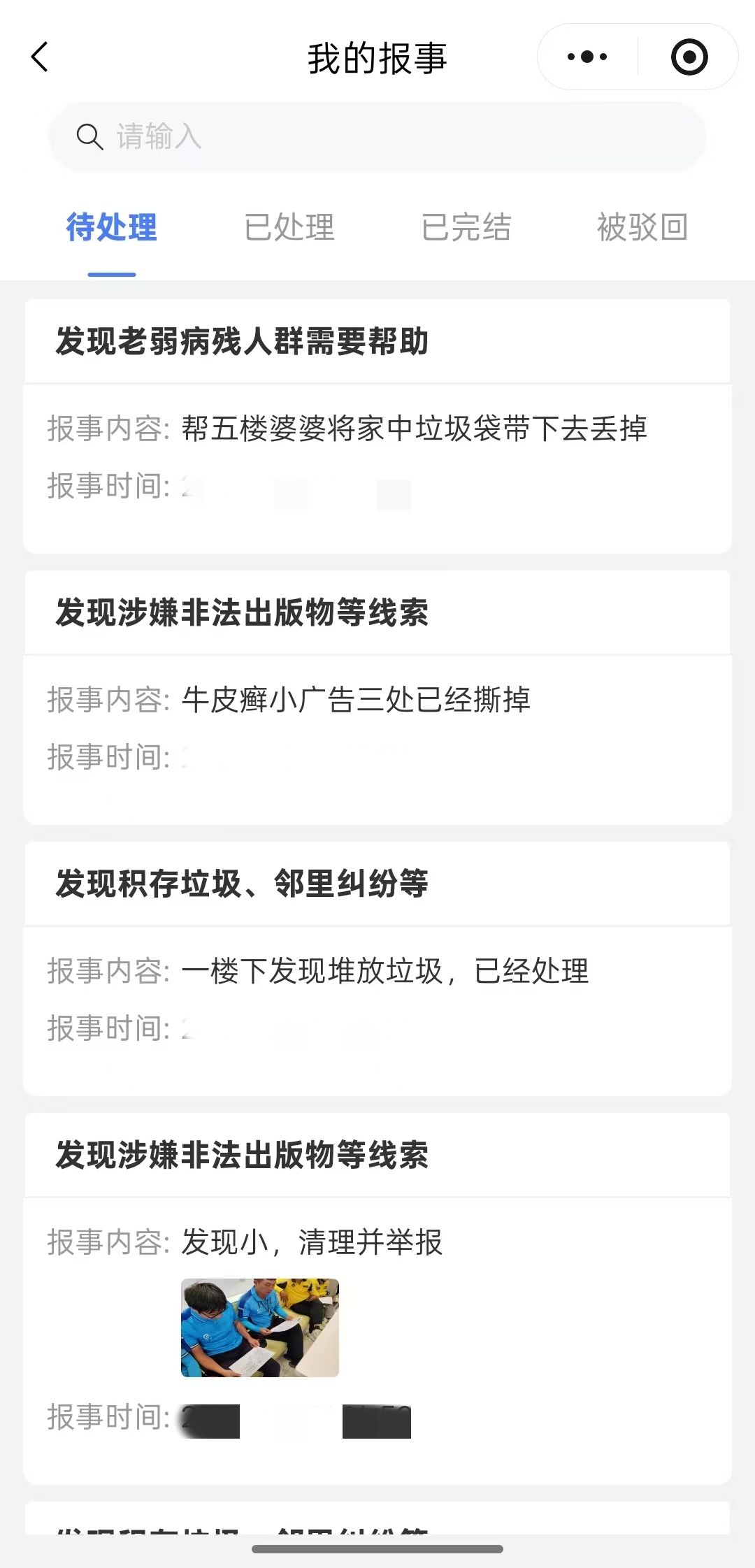The image size is (755, 1568).
Task: View the 被驳回 tab
Action: point(642,227)
